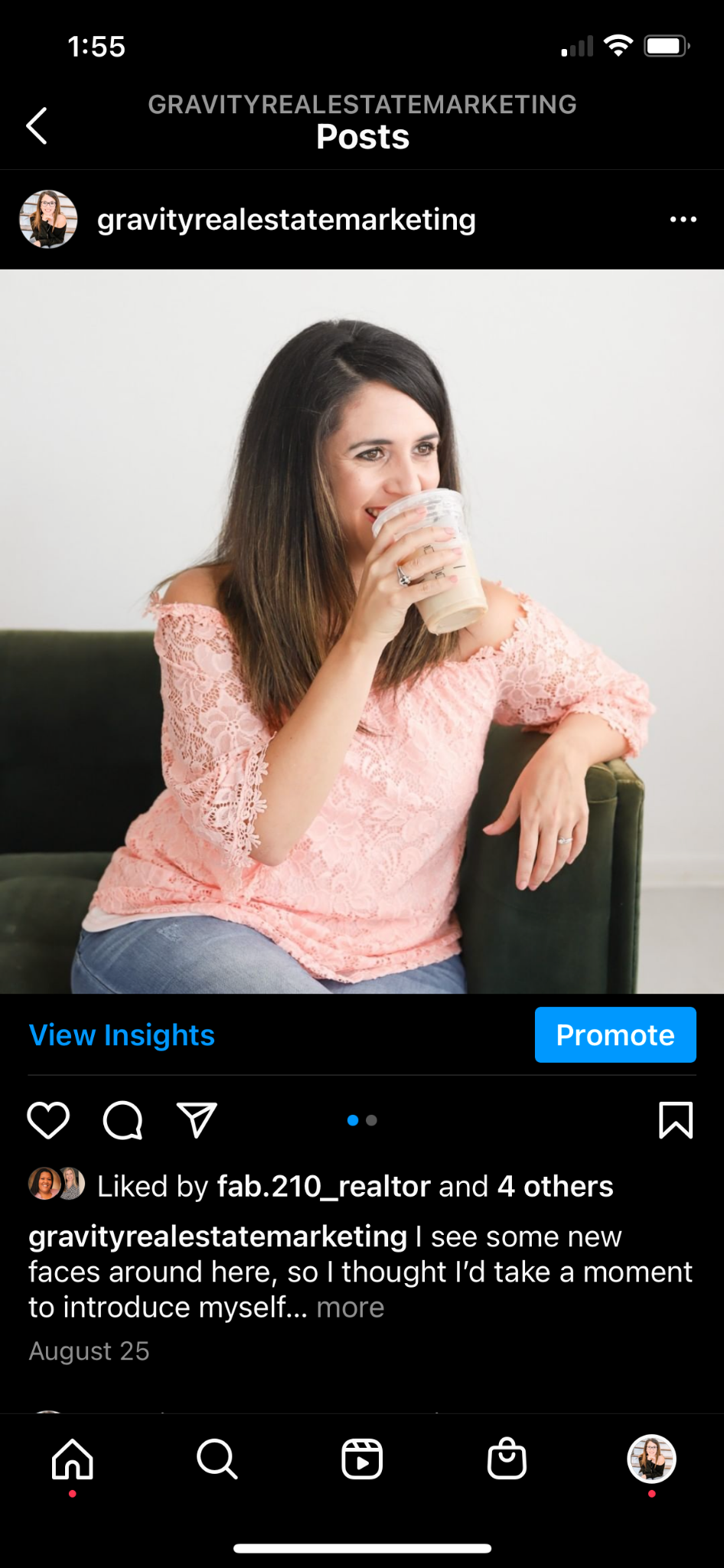Image resolution: width=724 pixels, height=1568 pixels.
Task: Open the Search tab
Action: pos(217,1459)
